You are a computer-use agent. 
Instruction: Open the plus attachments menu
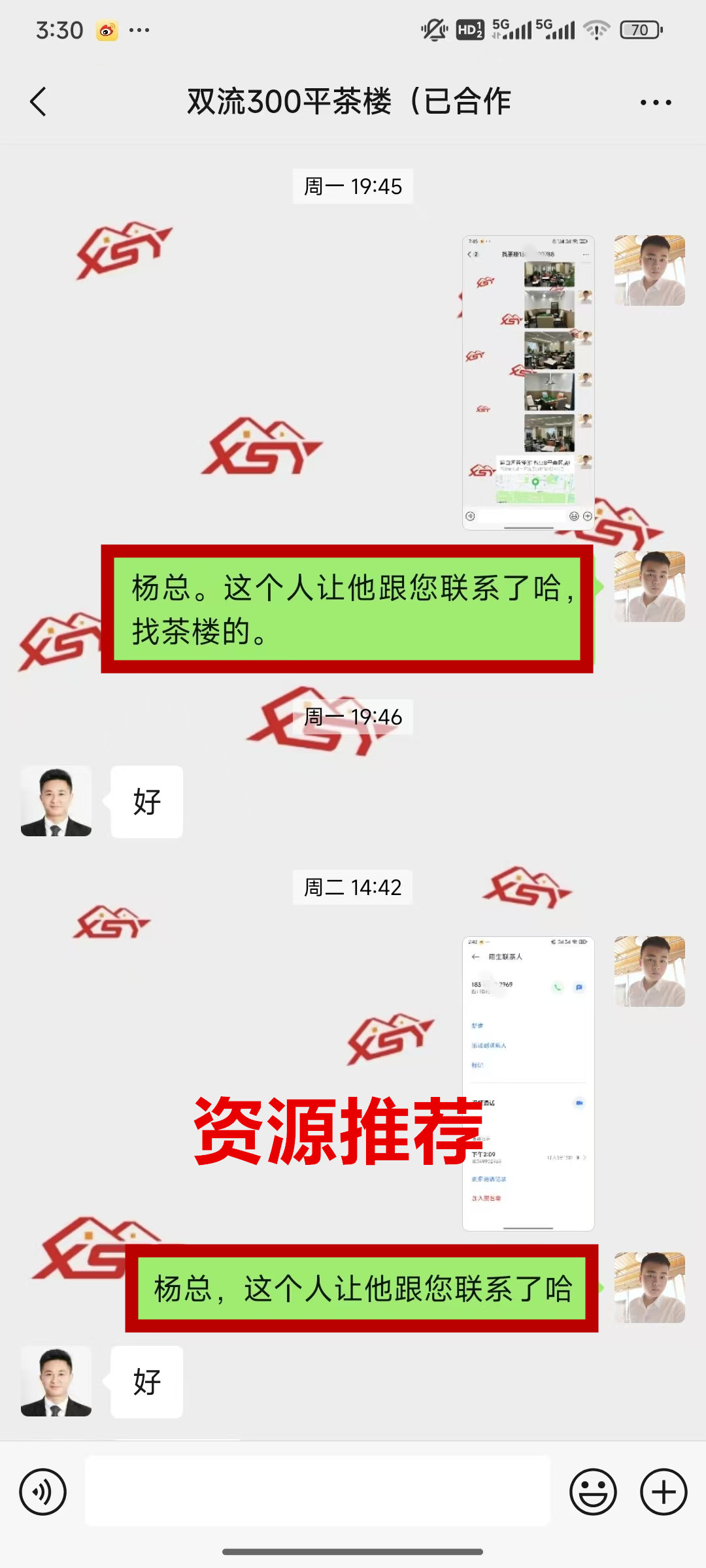tap(663, 1492)
